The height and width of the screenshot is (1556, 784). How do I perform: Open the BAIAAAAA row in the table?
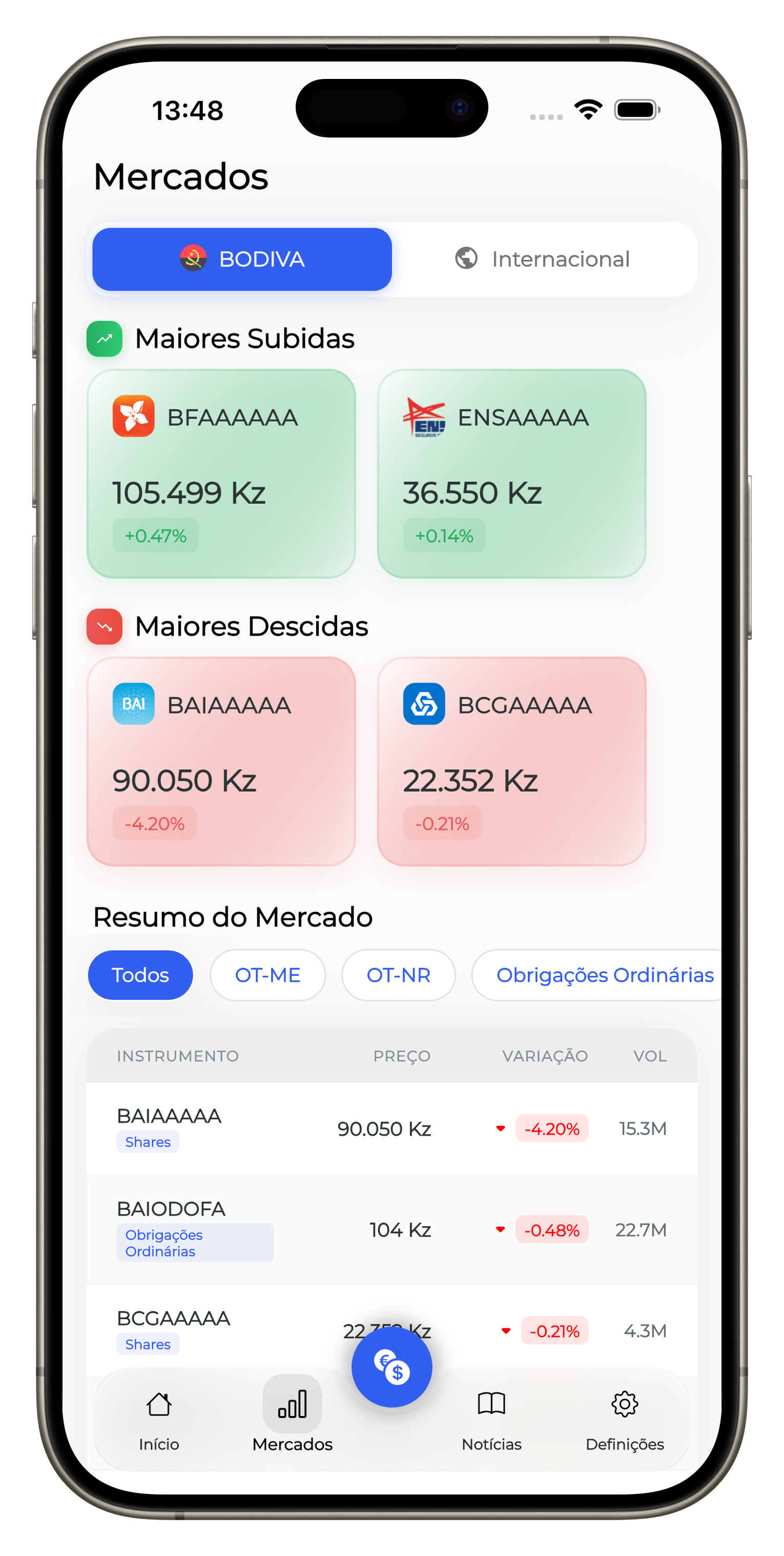tap(391, 1128)
